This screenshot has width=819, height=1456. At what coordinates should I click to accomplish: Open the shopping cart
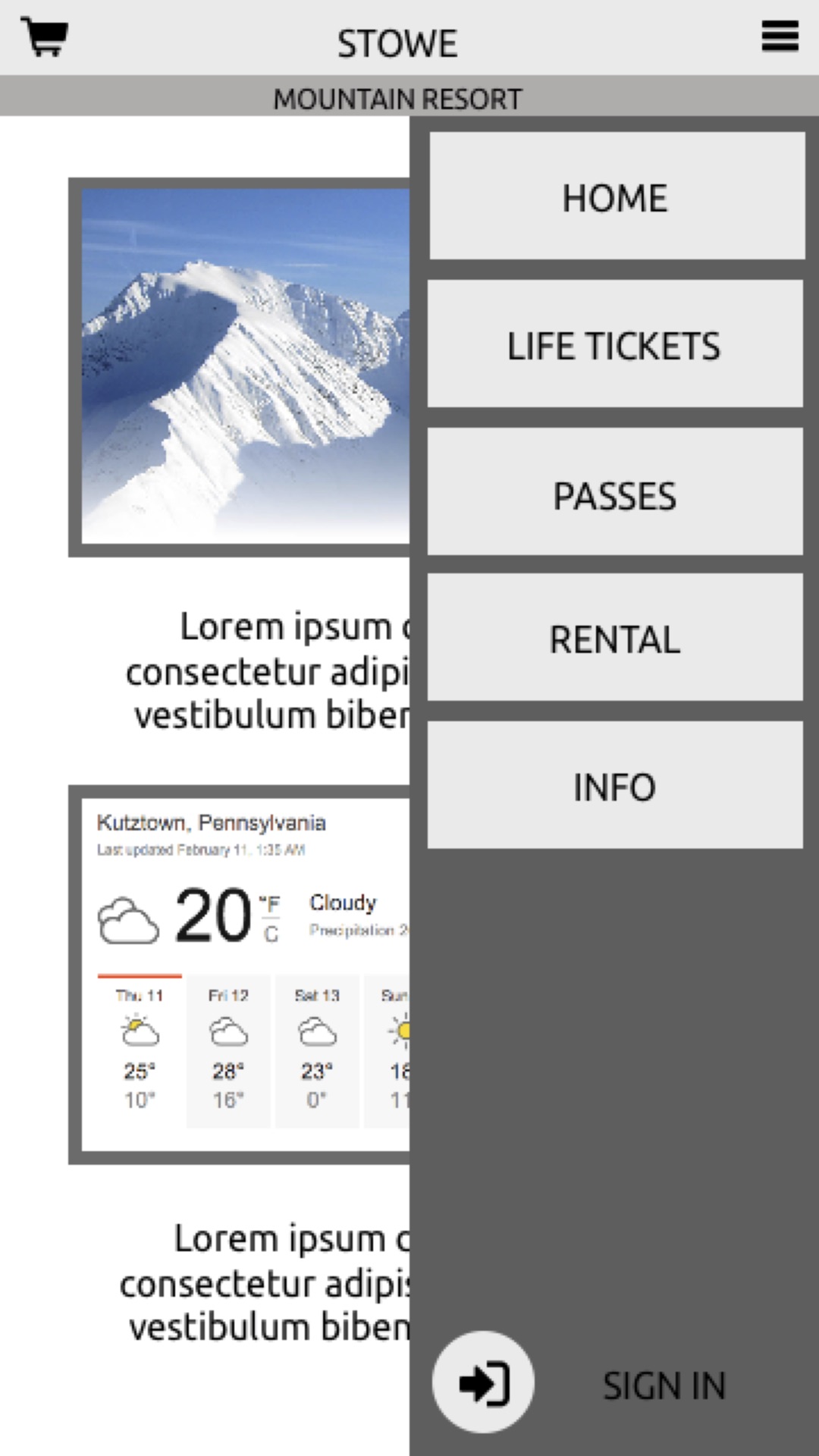pyautogui.click(x=45, y=36)
